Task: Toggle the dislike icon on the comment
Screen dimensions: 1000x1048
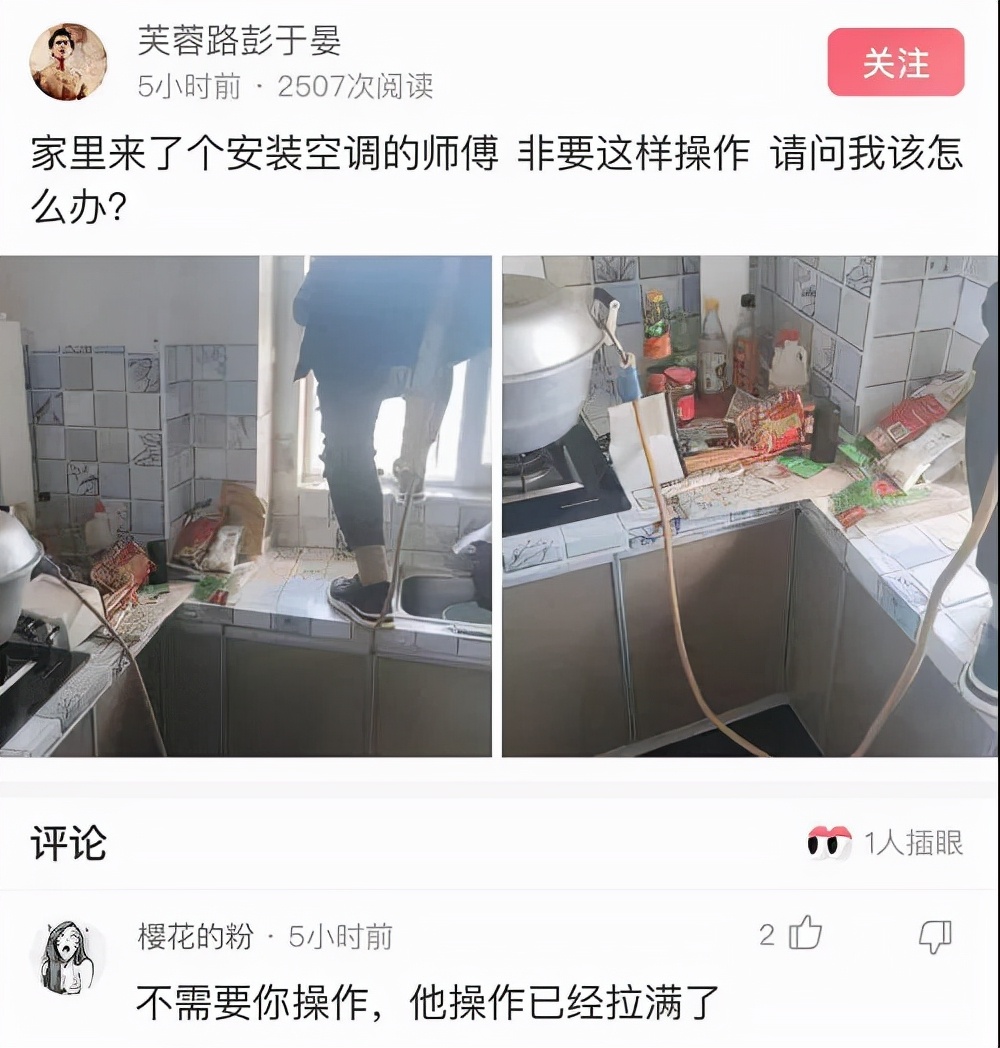Action: coord(932,934)
